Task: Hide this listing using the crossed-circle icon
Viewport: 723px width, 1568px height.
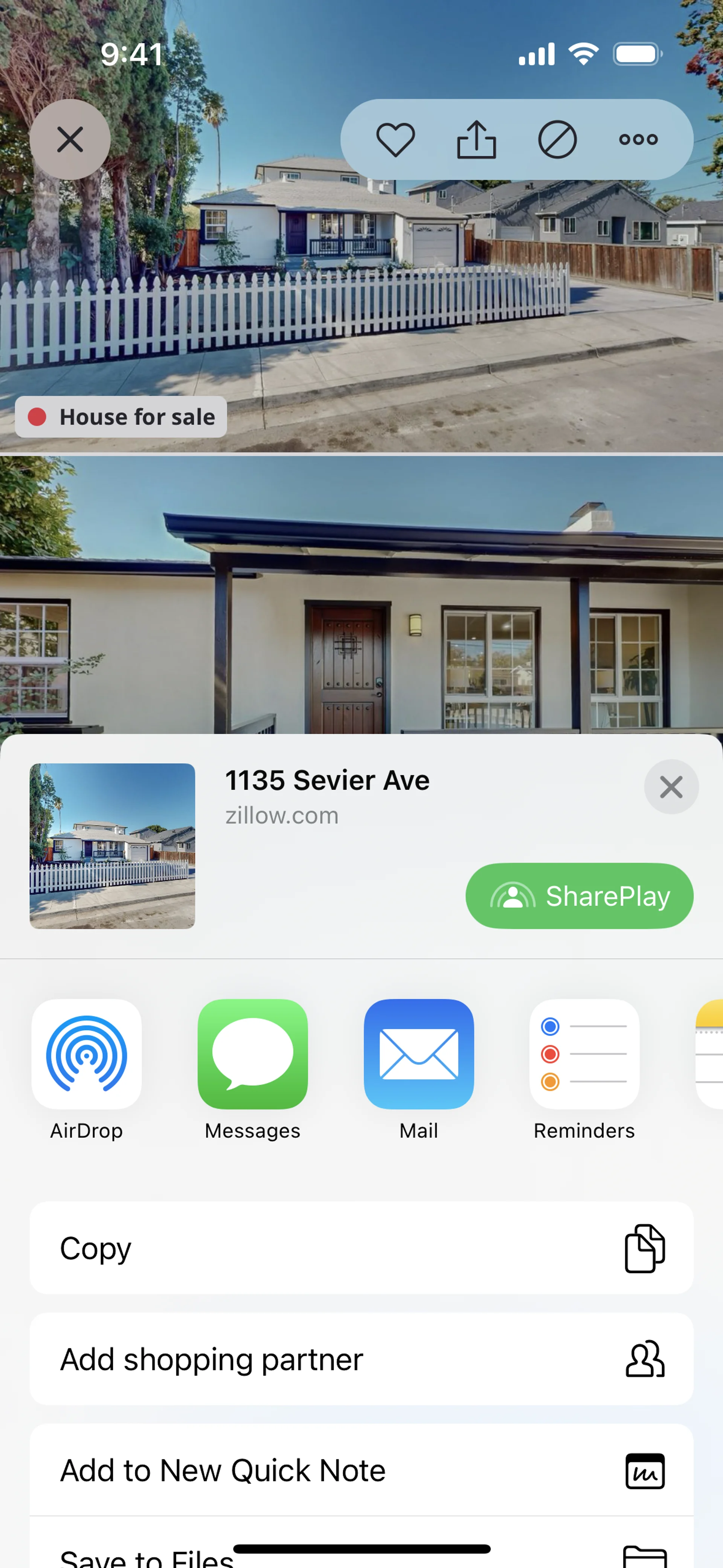Action: tap(557, 139)
